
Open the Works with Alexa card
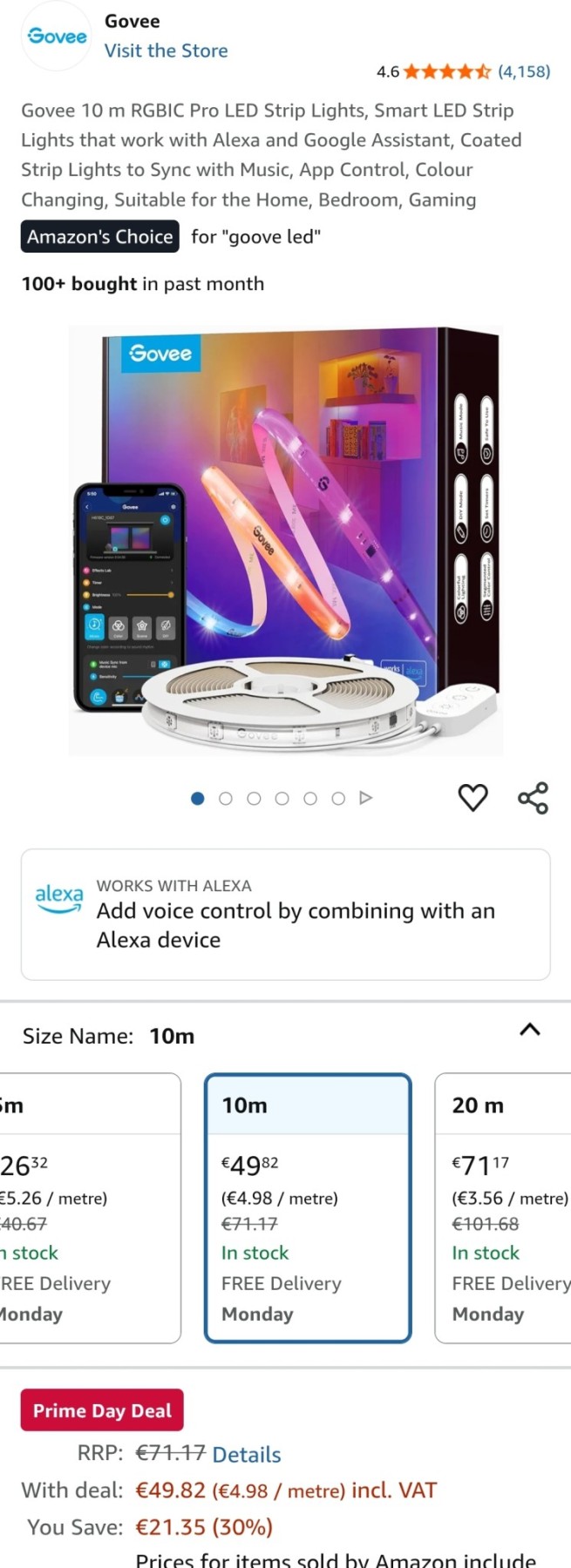pos(285,914)
